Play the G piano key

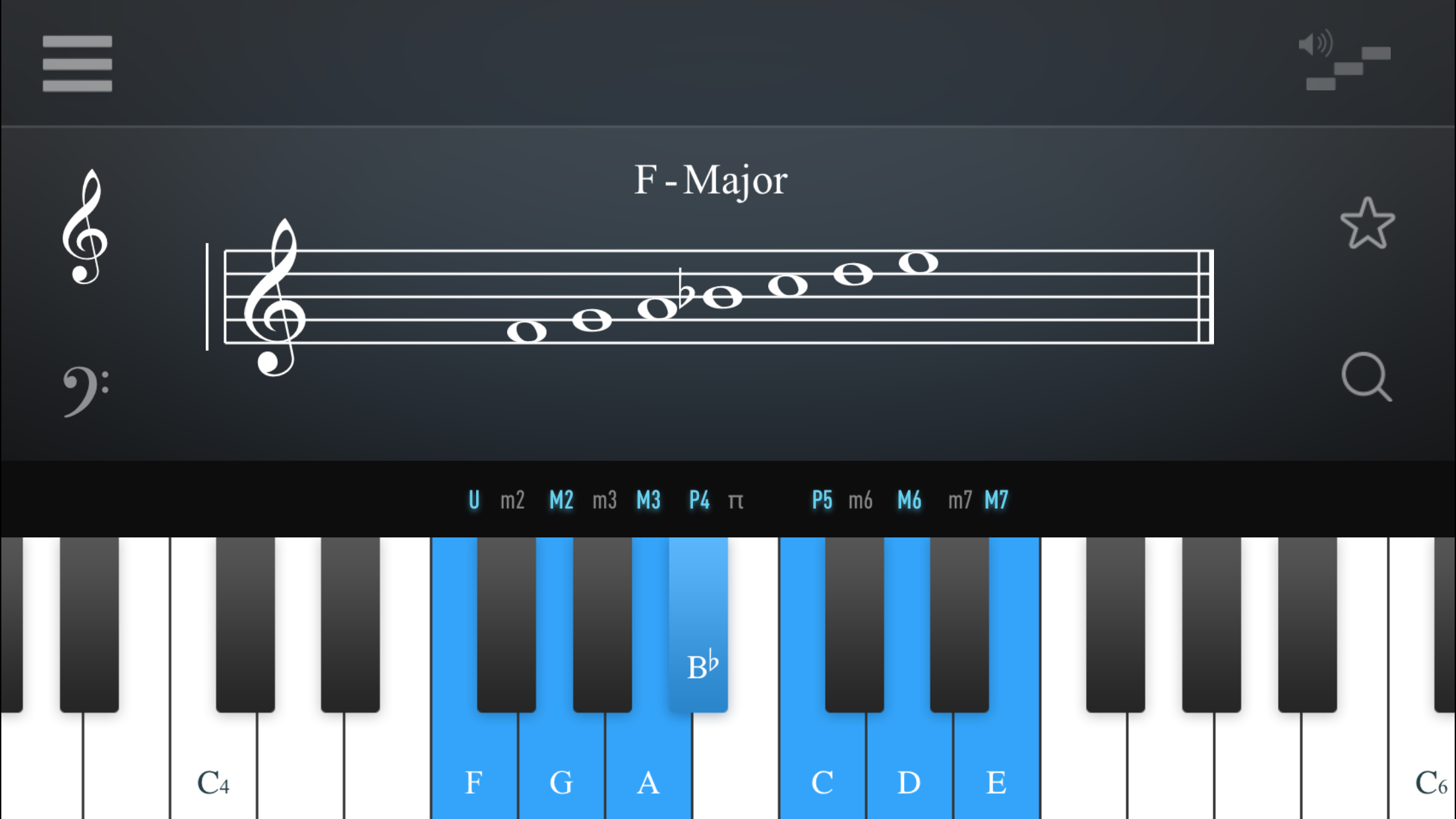(x=561, y=772)
